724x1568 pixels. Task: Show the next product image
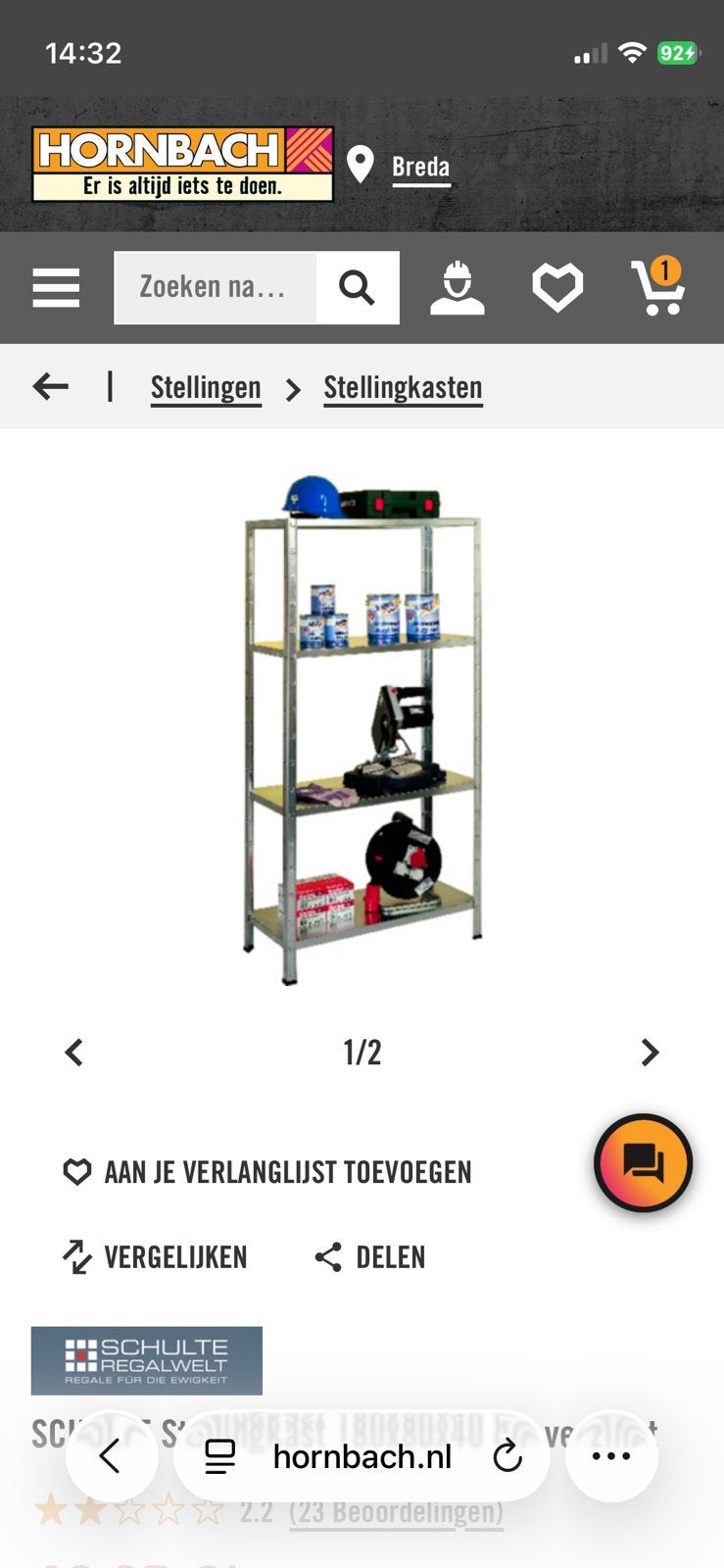click(650, 1053)
